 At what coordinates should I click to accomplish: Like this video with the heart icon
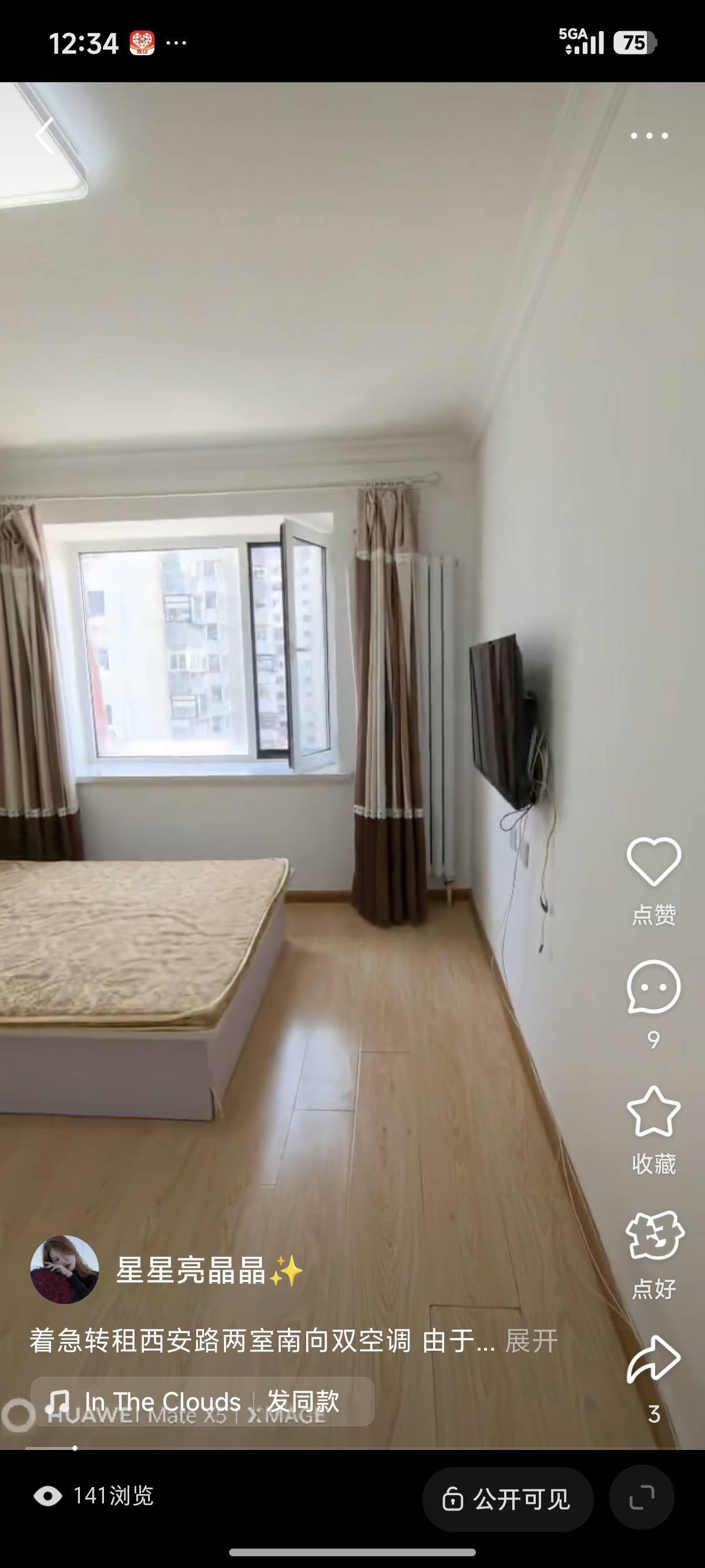[x=653, y=862]
